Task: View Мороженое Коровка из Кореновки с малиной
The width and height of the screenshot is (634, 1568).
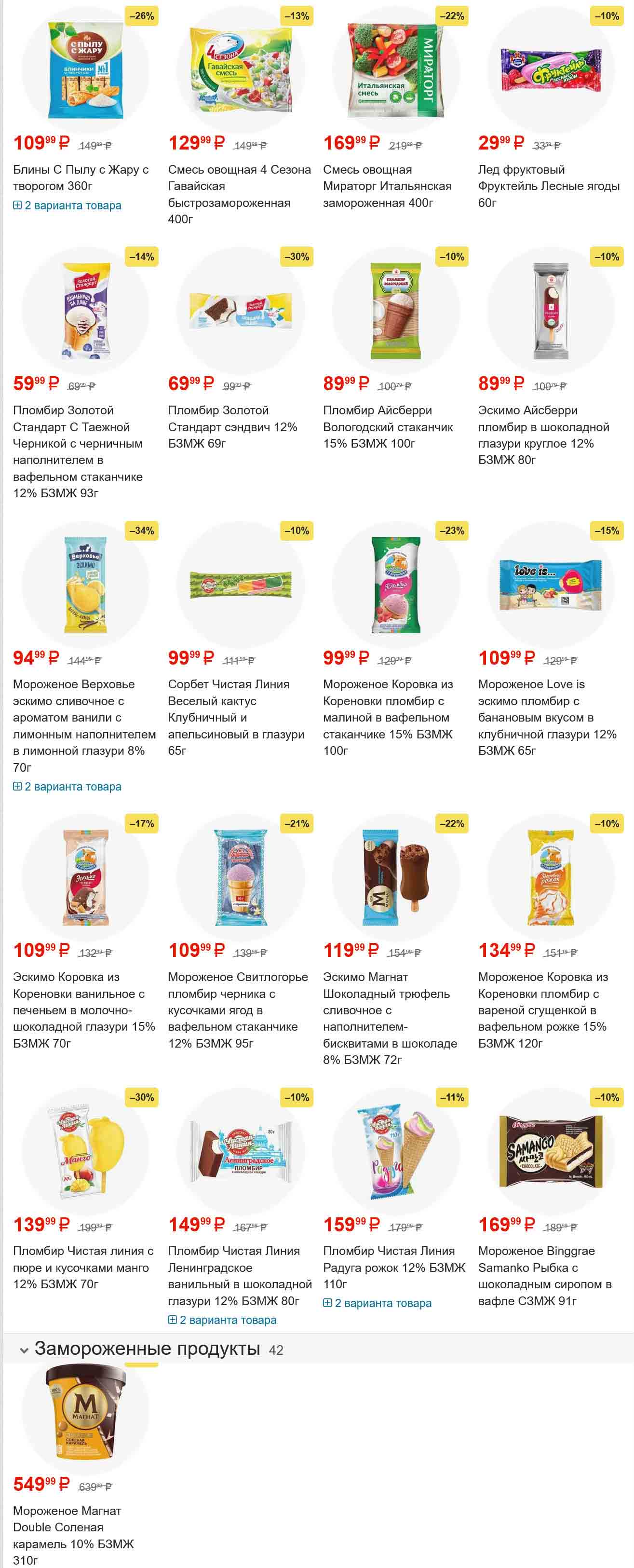Action: (x=388, y=717)
